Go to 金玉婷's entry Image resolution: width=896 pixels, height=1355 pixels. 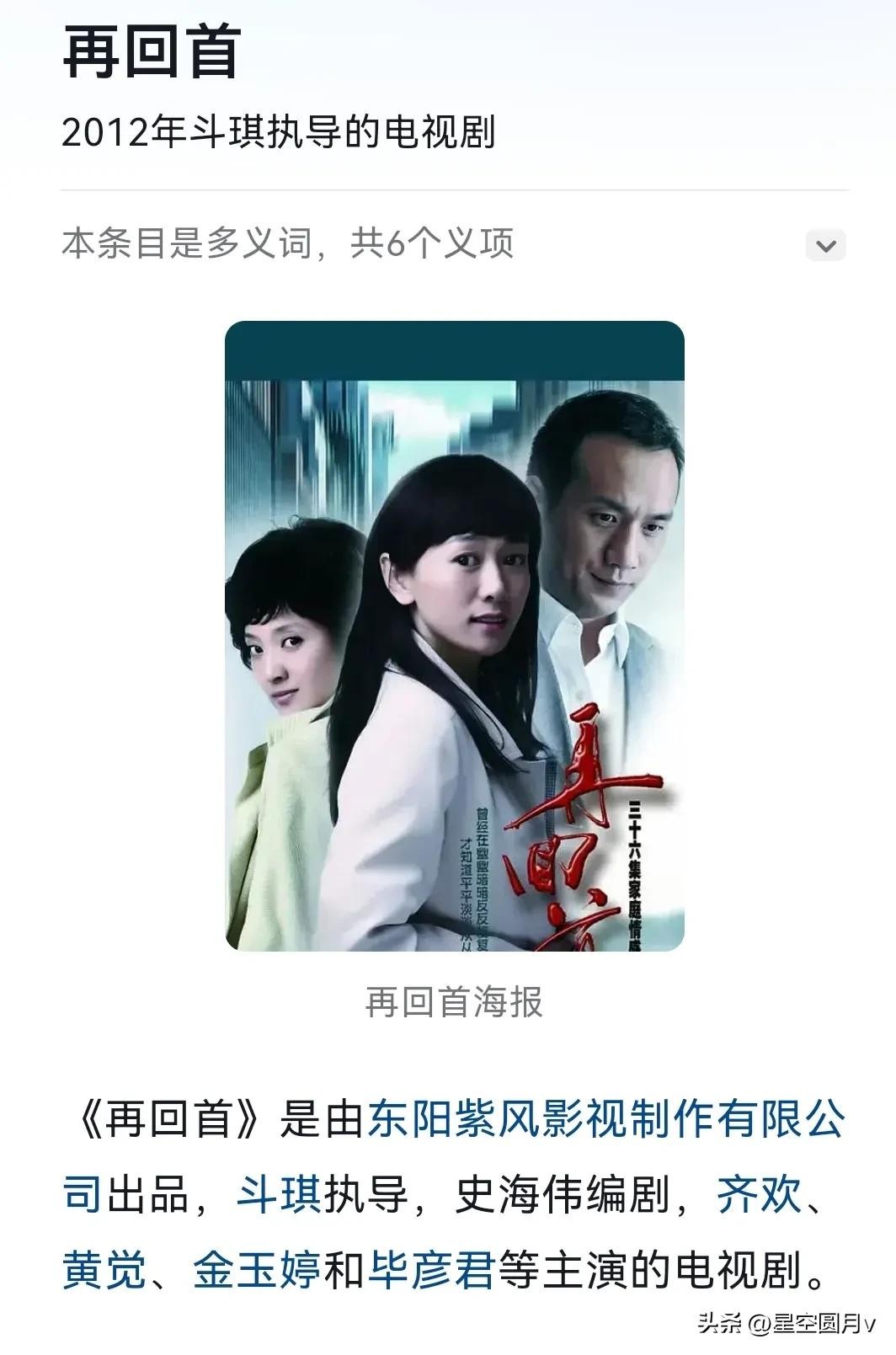pyautogui.click(x=256, y=1270)
